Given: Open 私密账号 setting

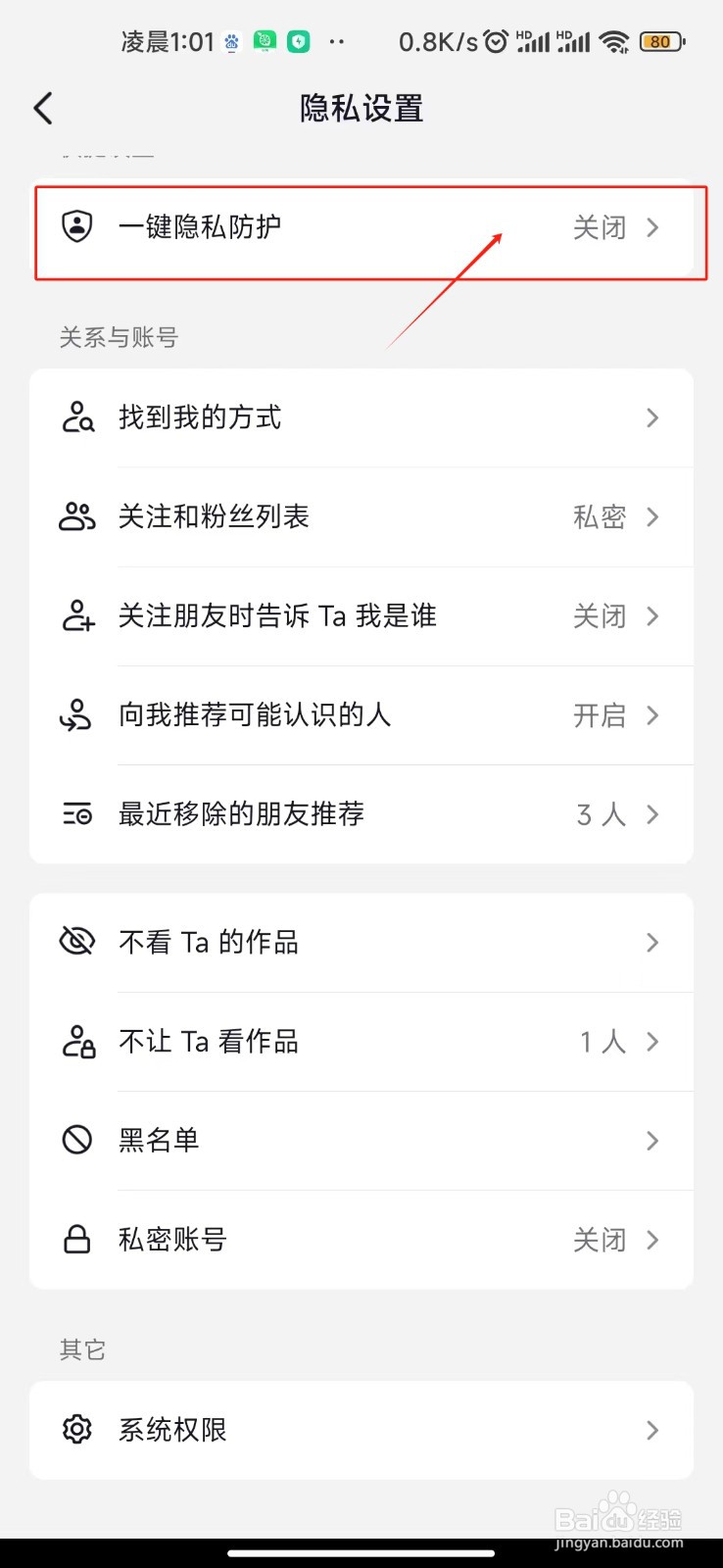Looking at the screenshot, I should (x=361, y=1240).
